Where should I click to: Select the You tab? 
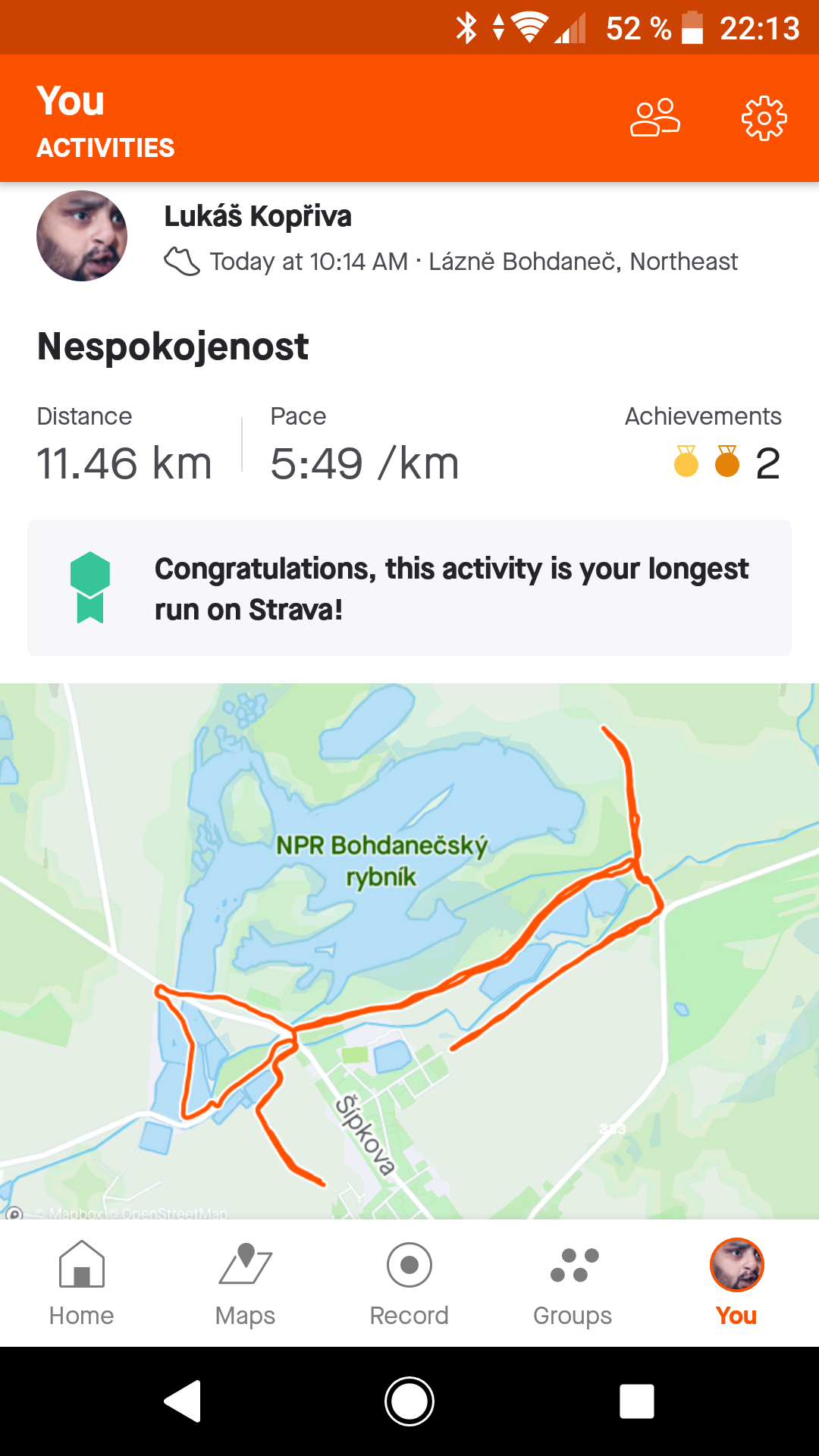coord(737,1283)
